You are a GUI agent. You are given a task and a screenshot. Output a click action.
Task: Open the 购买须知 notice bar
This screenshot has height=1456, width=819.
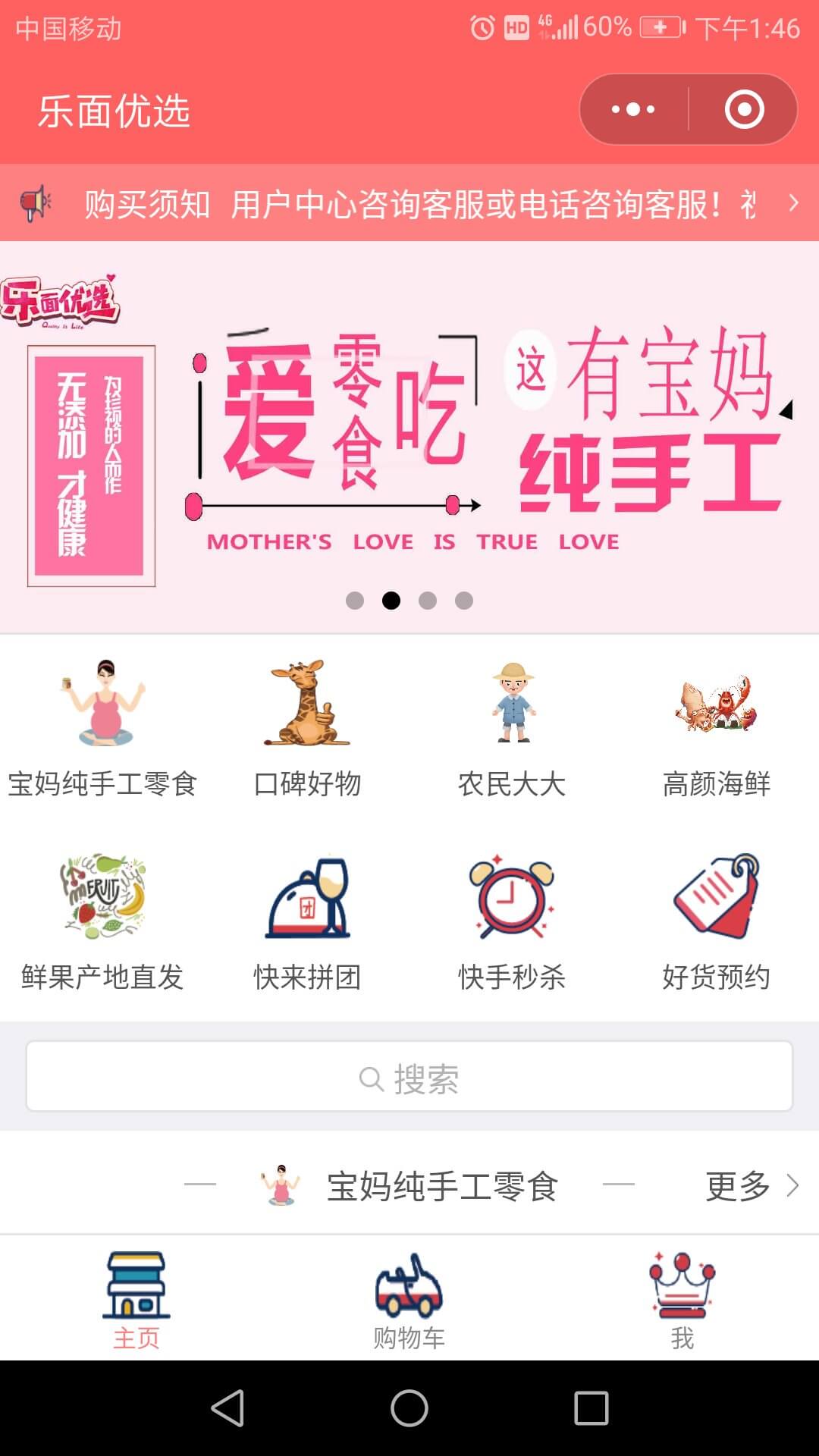tap(409, 204)
